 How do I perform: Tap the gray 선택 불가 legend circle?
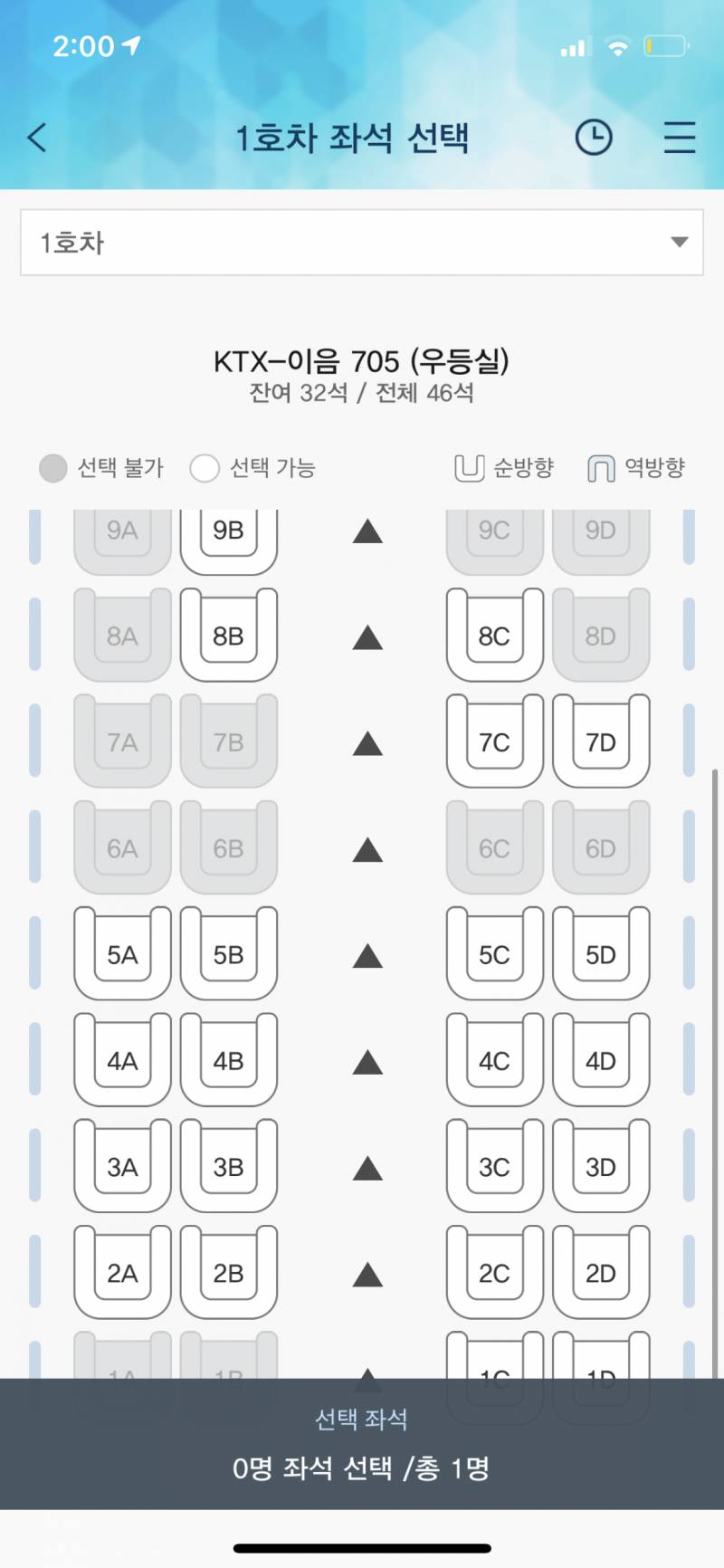coord(52,468)
